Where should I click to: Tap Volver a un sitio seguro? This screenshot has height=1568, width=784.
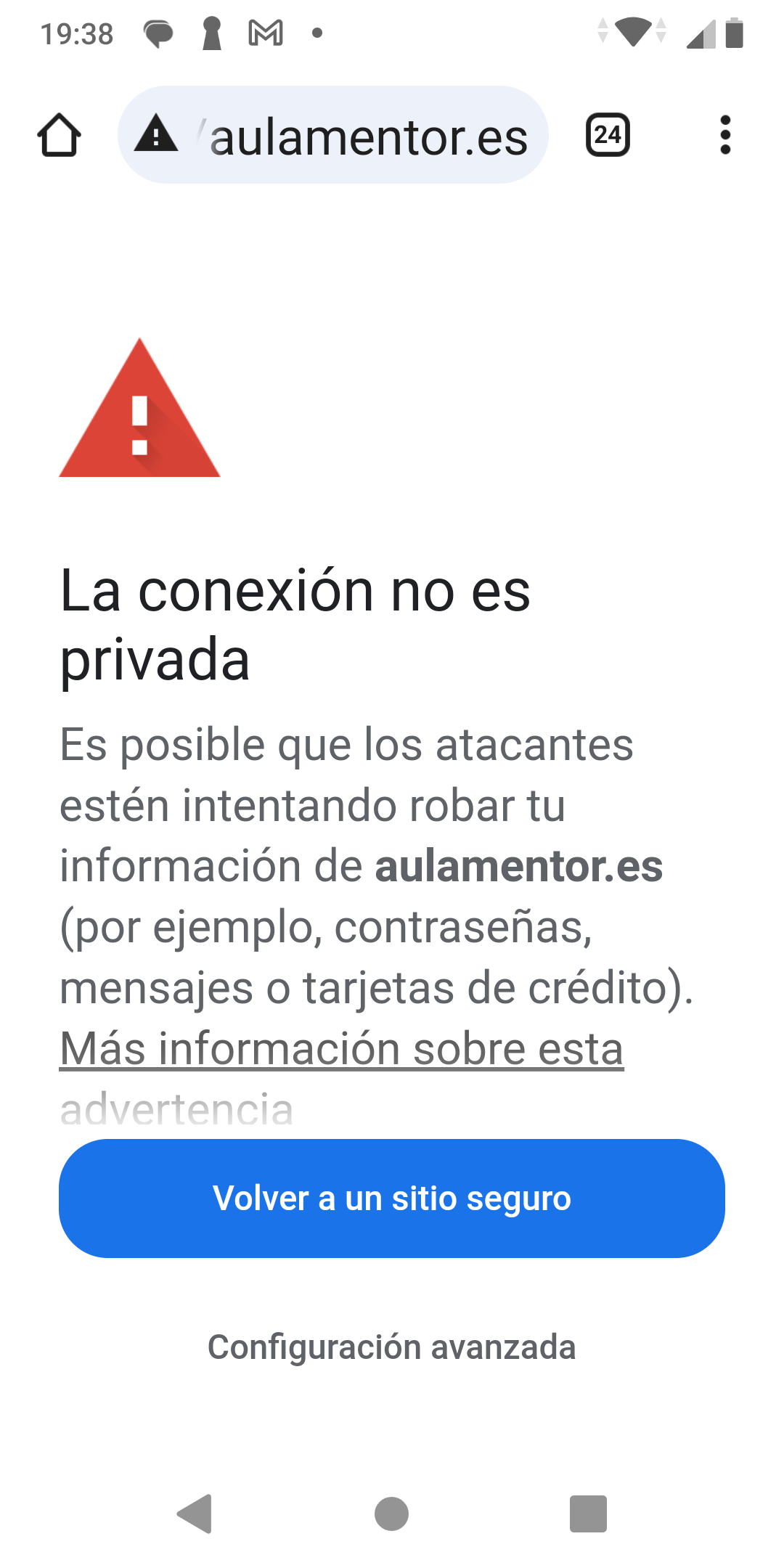pyautogui.click(x=392, y=1199)
